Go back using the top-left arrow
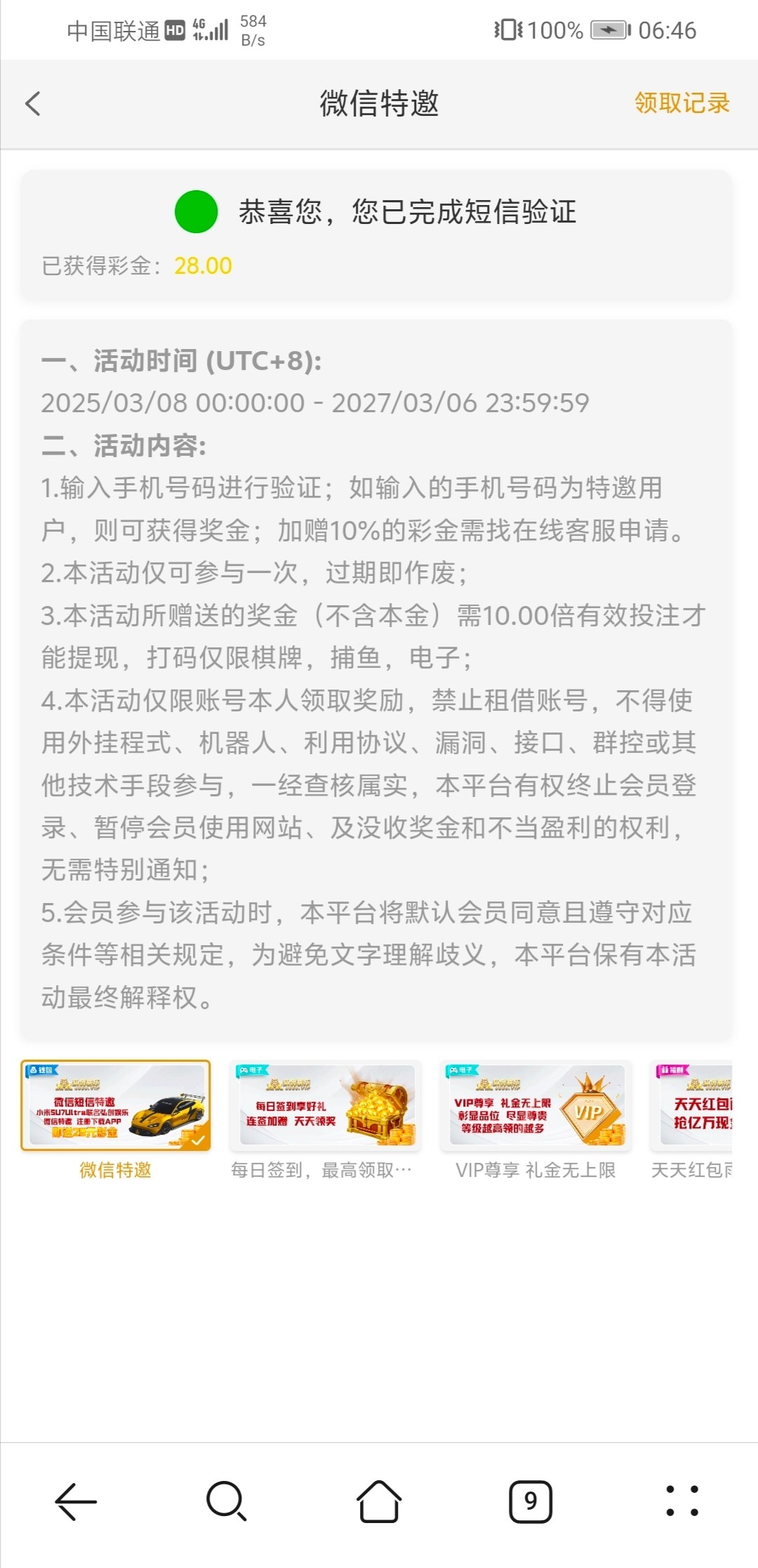This screenshot has width=758, height=1568. pos(33,104)
